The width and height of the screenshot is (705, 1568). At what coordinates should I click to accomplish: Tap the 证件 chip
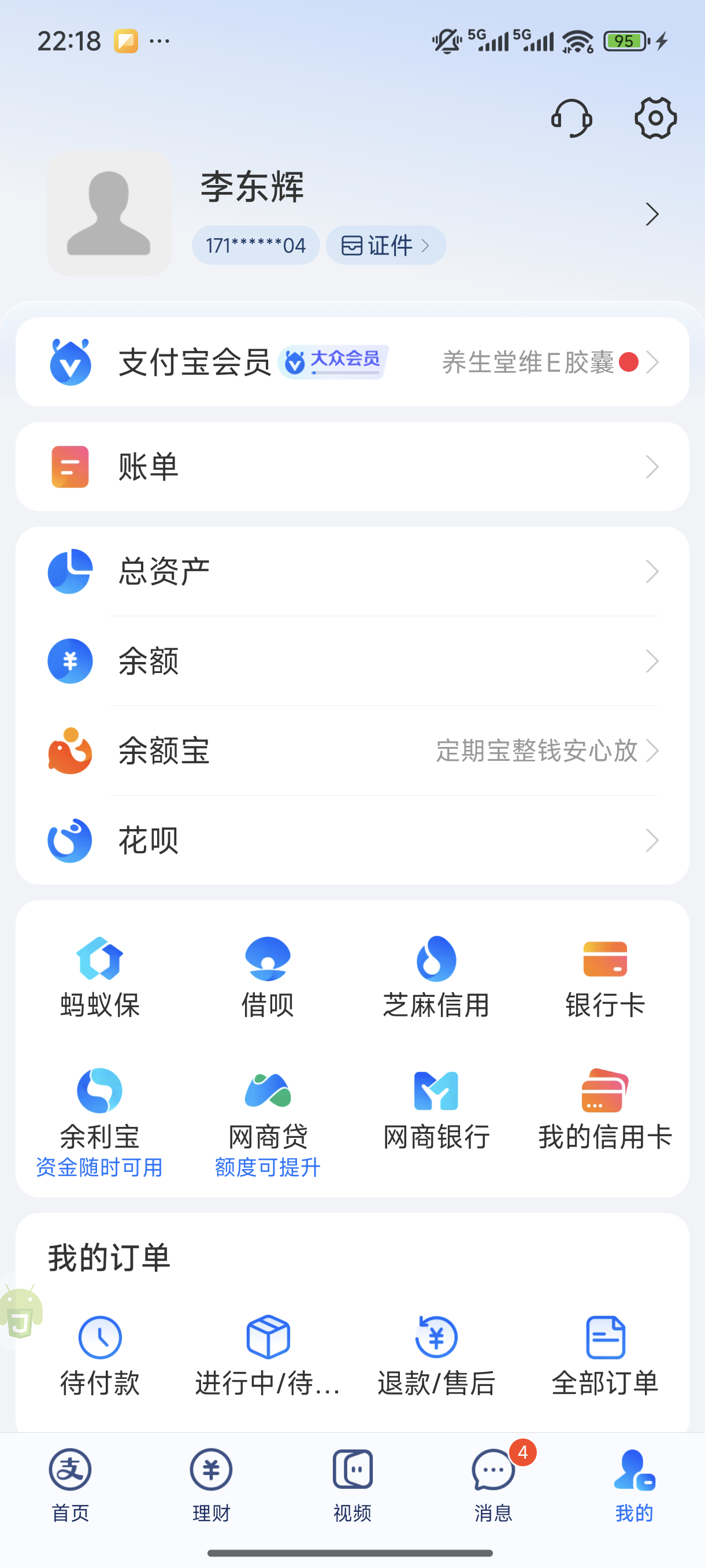[x=385, y=246]
